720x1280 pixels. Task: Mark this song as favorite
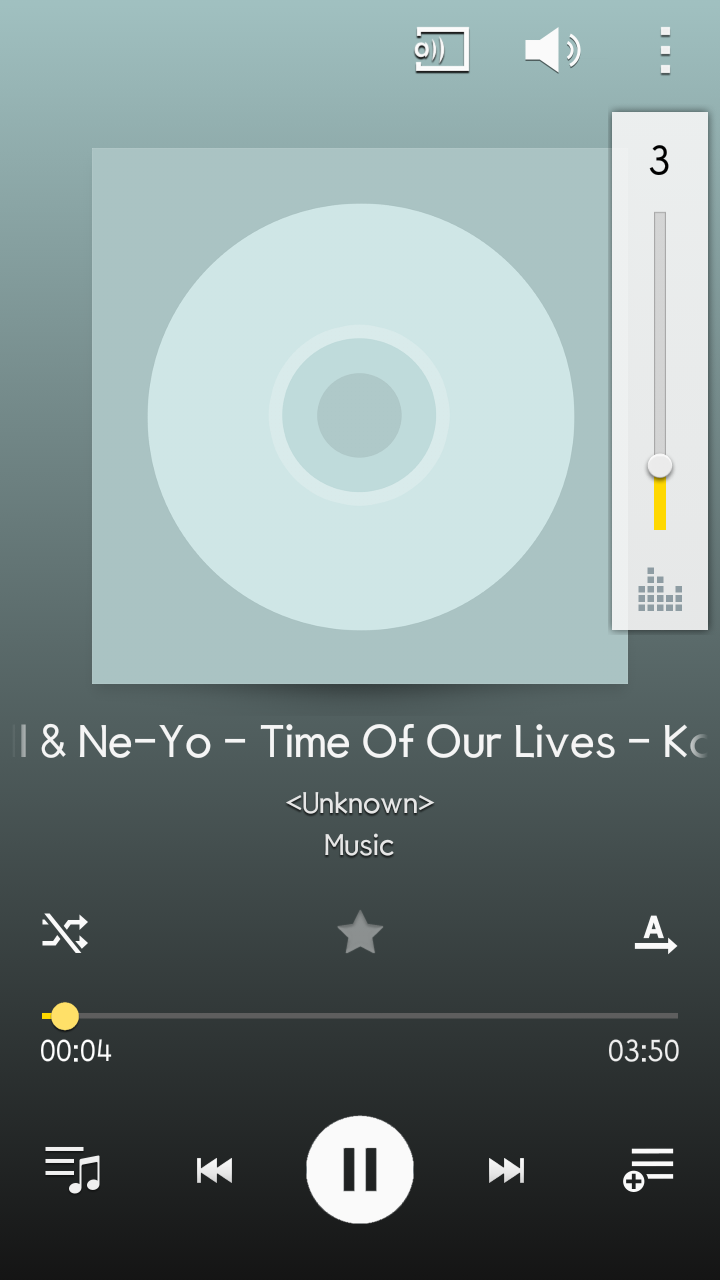(360, 932)
